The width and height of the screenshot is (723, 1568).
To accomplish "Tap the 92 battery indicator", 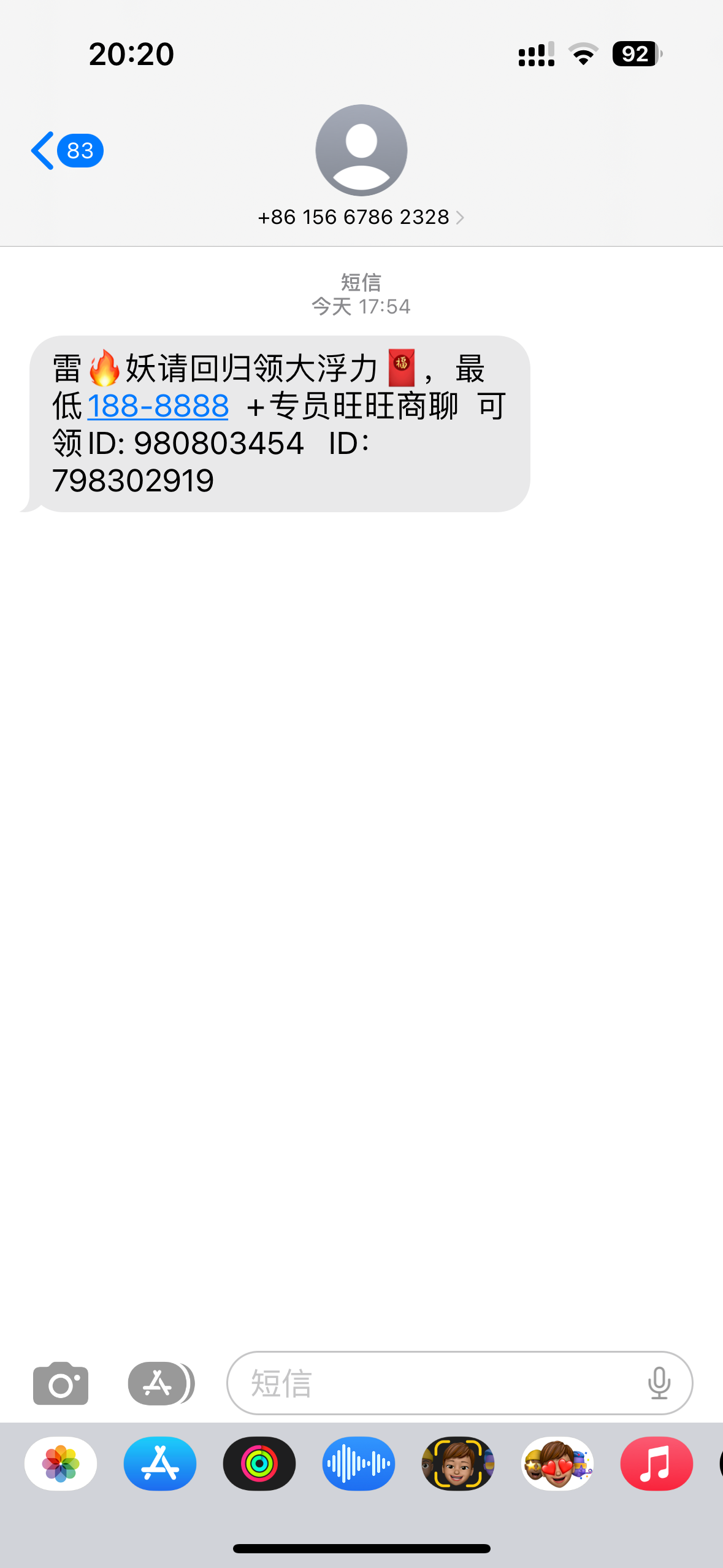I will (634, 55).
